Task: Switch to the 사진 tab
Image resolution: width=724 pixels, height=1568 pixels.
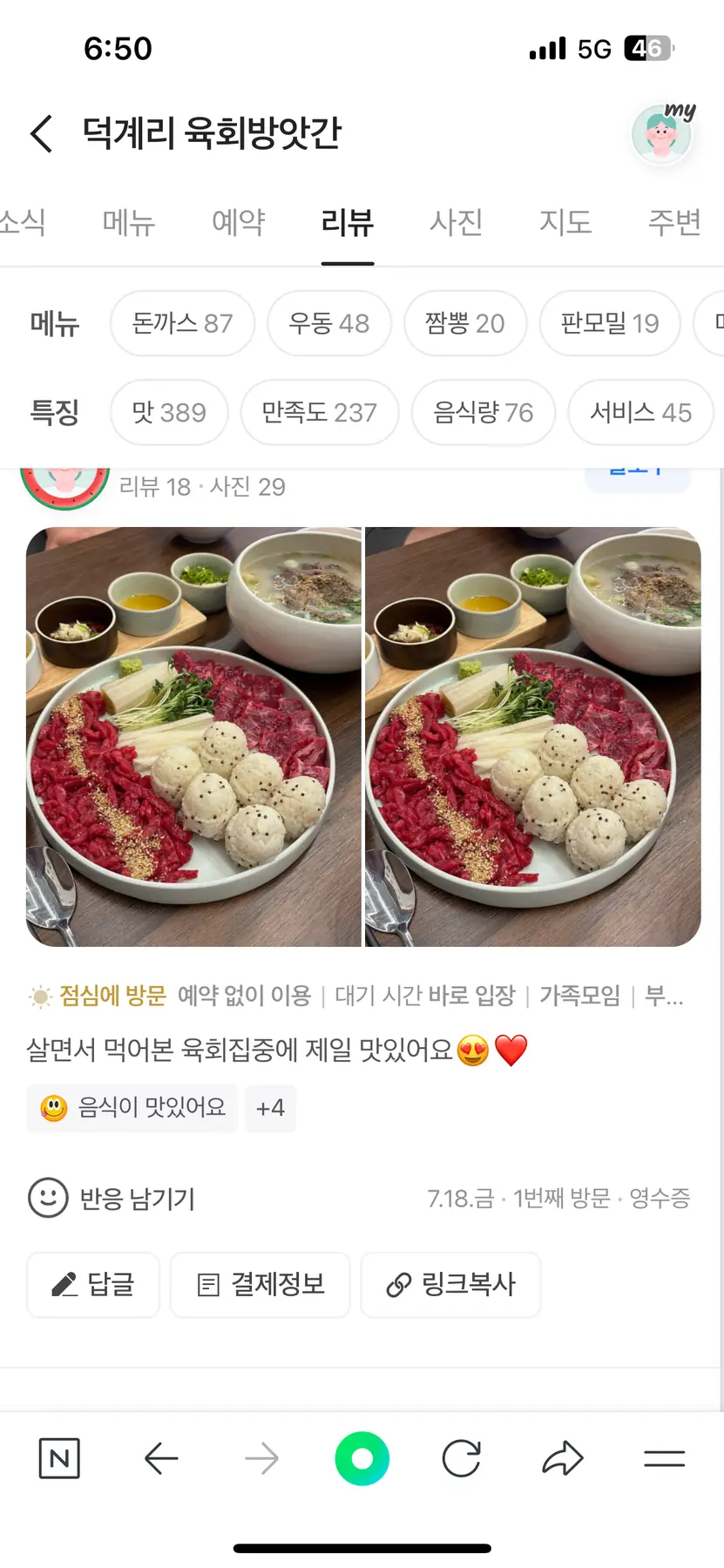Action: click(x=456, y=223)
